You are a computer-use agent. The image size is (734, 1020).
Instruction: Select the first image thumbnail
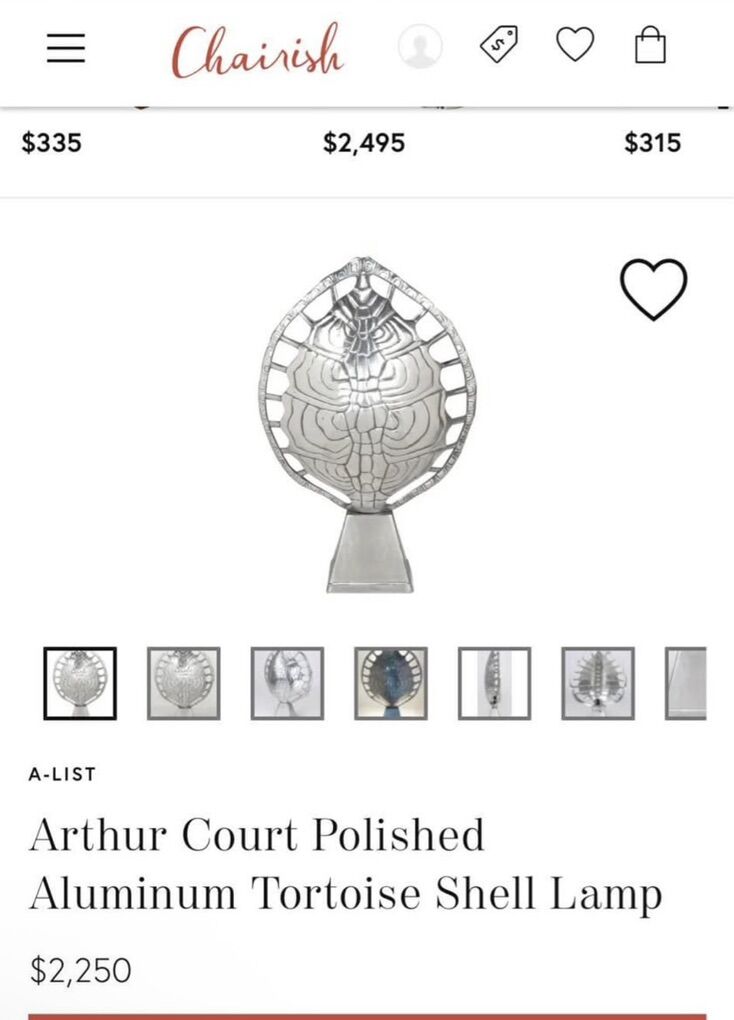(x=80, y=683)
